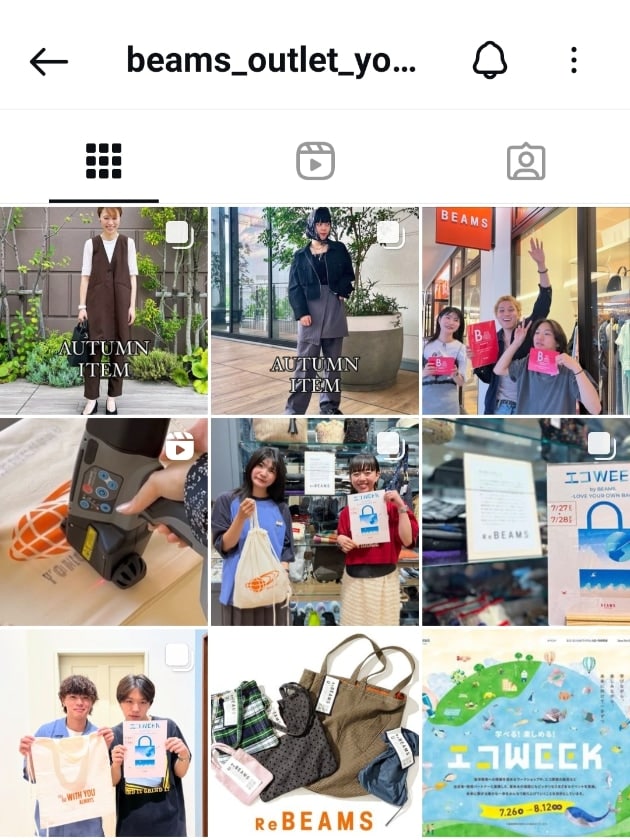Open the ReBEAMS tote bags flat-lay post
Image resolution: width=630 pixels, height=840 pixels.
(315, 733)
